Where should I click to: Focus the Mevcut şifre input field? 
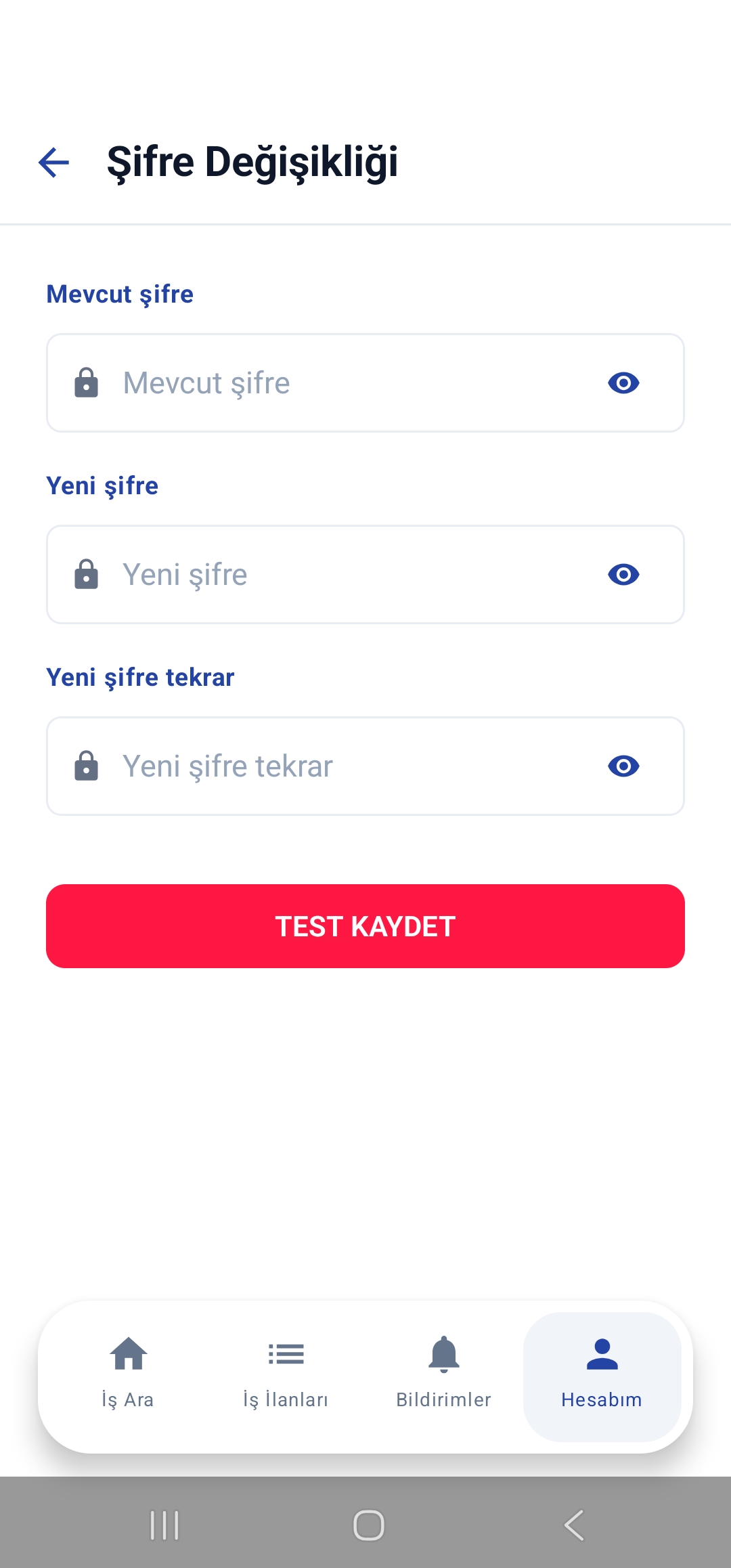pos(305,383)
